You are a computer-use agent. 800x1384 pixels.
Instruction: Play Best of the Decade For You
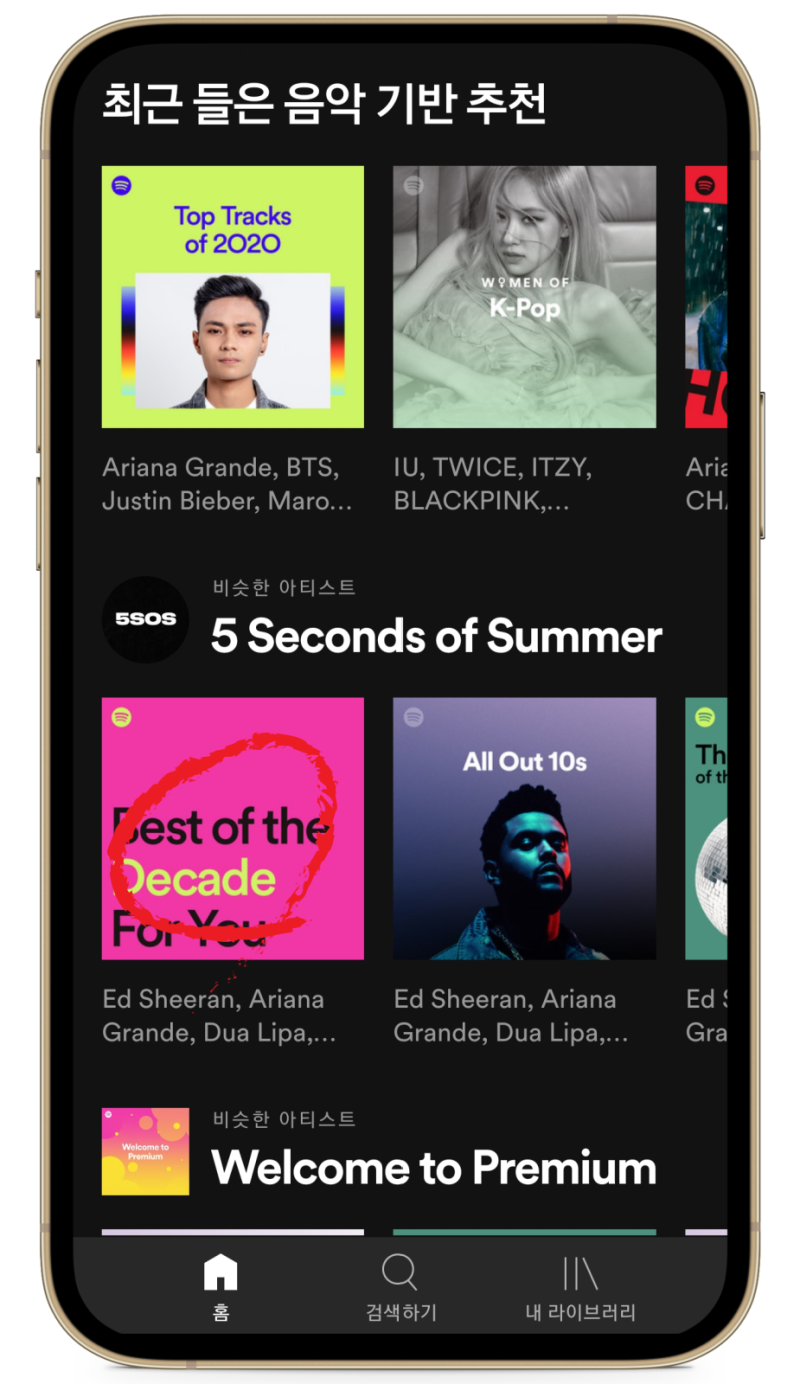point(232,829)
